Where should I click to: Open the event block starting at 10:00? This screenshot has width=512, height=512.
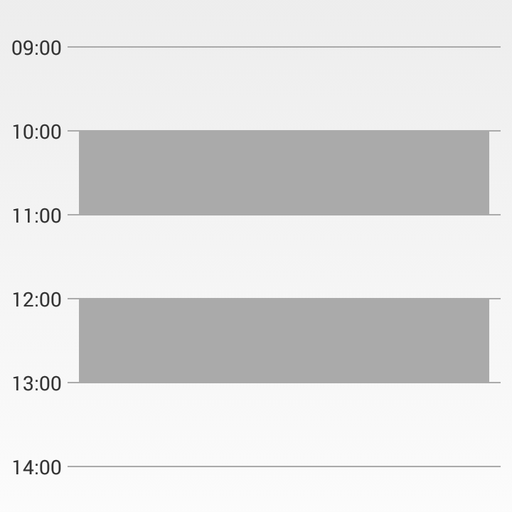(284, 172)
